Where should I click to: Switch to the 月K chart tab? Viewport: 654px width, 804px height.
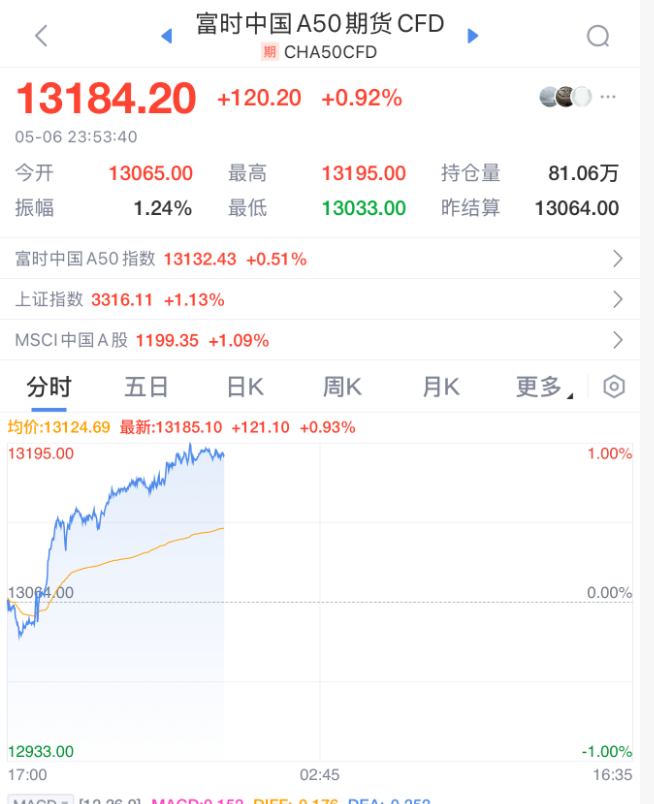point(440,387)
